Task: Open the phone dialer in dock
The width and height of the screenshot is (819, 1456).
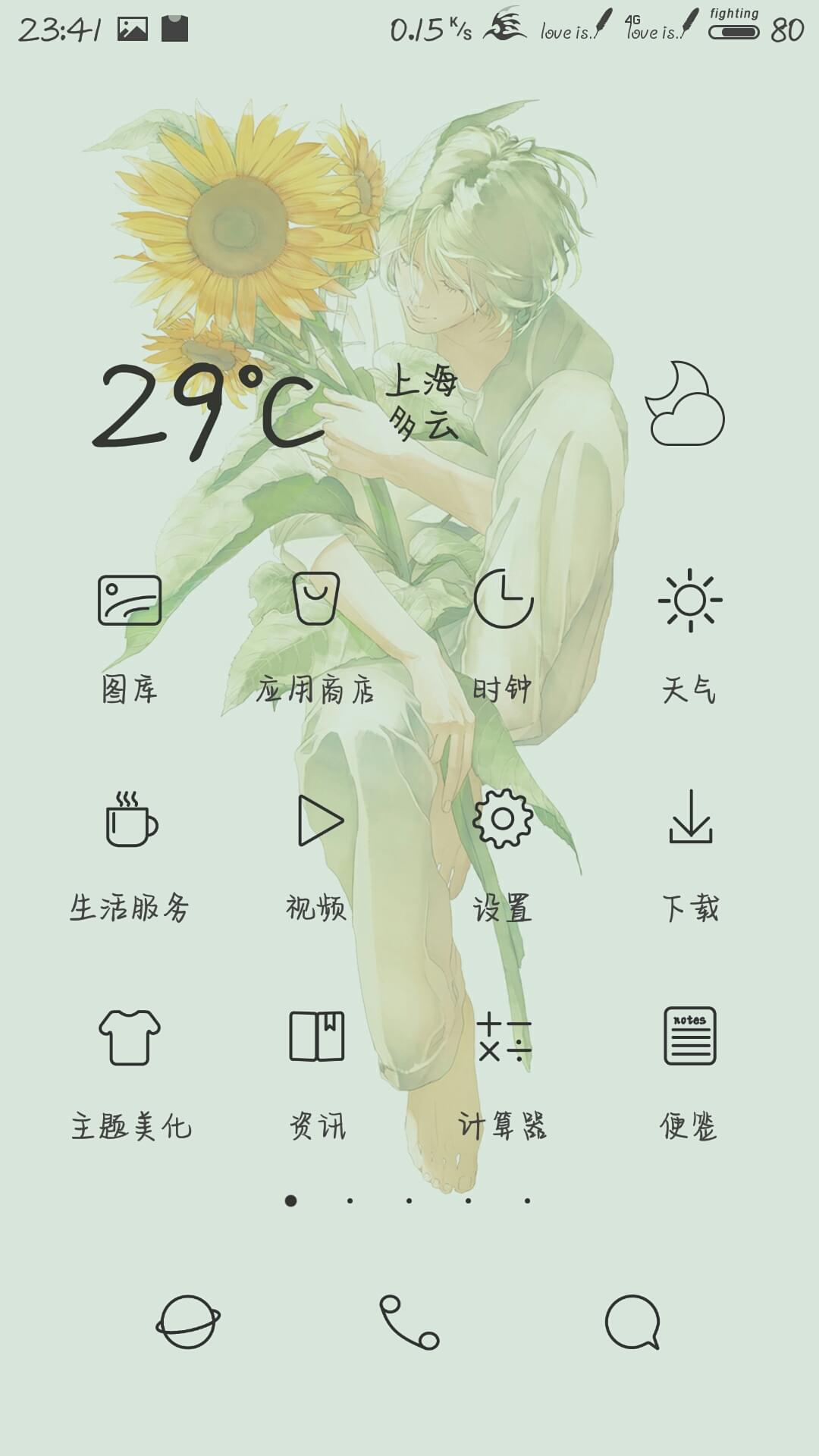Action: pos(409,1323)
